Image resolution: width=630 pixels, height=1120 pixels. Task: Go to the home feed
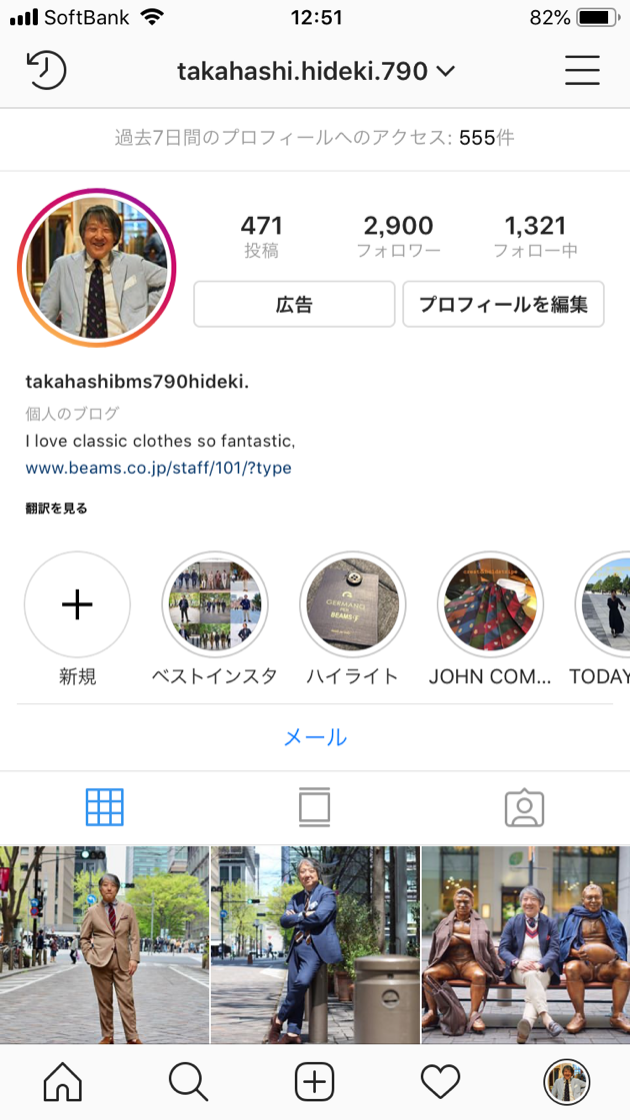[x=62, y=1082]
